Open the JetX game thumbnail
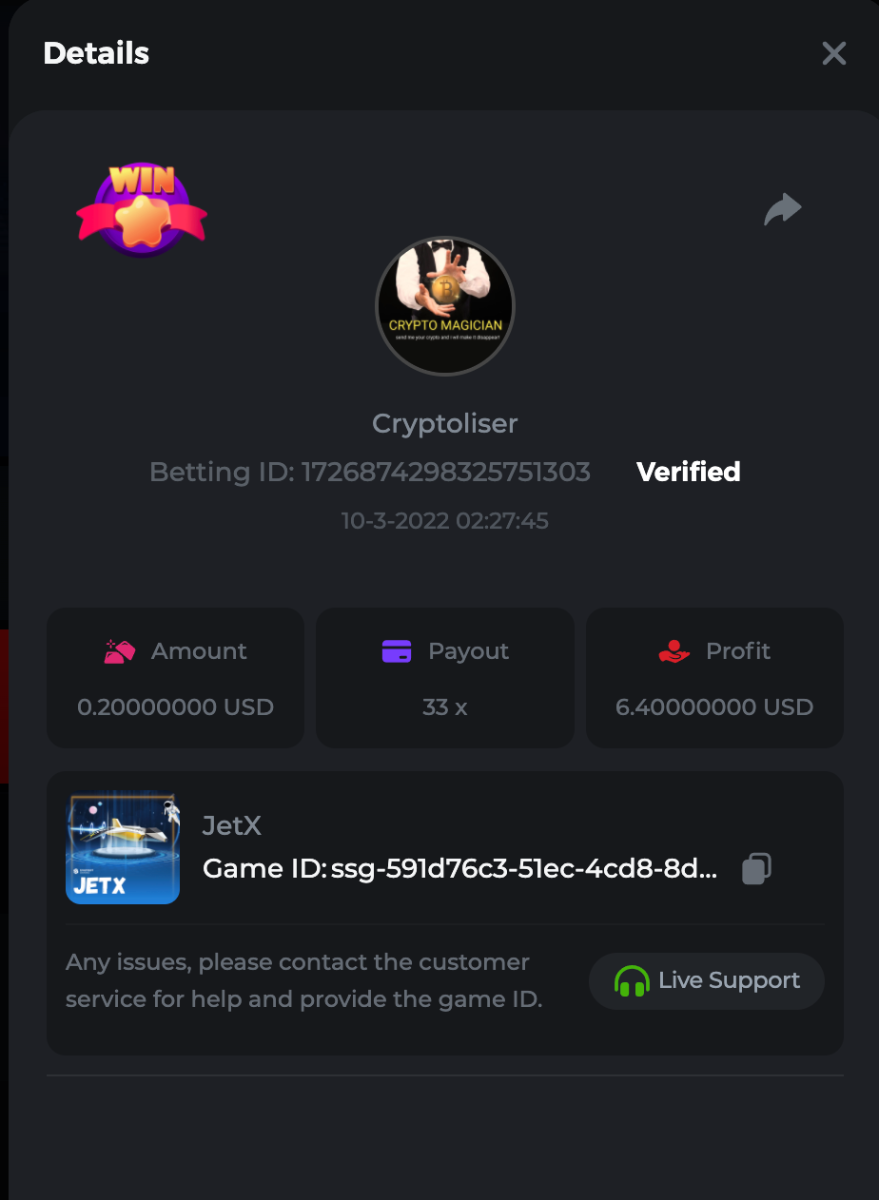 (123, 849)
